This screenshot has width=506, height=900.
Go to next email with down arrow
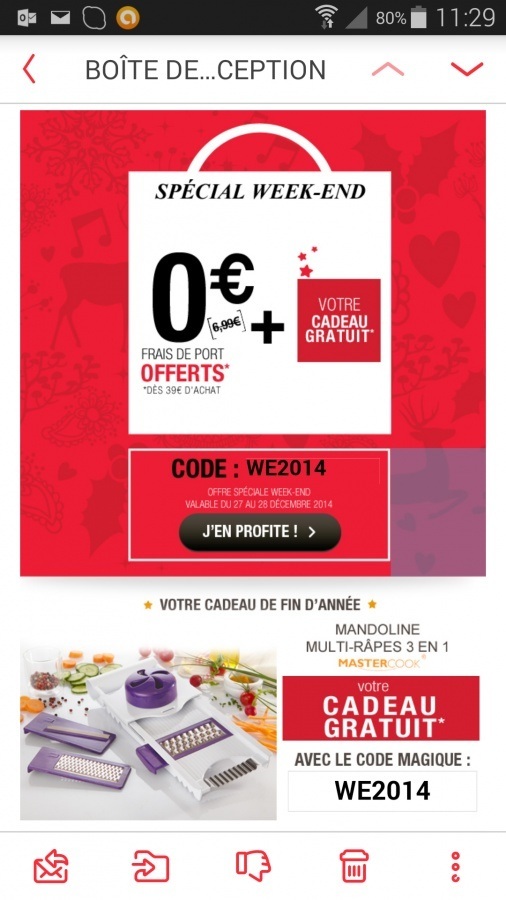tap(467, 69)
